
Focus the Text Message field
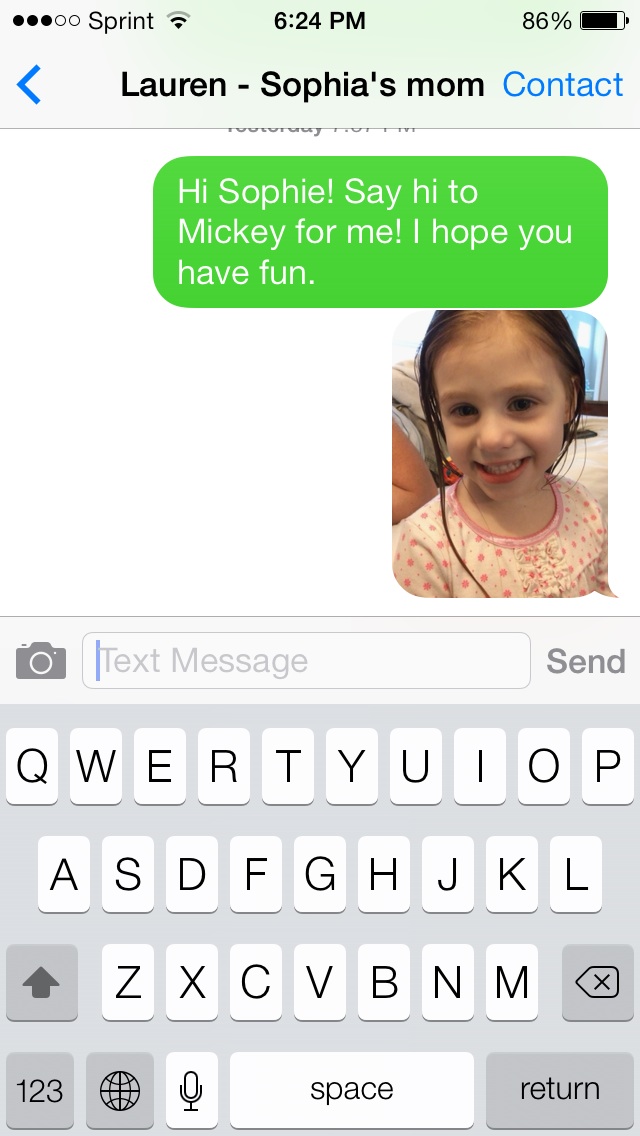305,661
